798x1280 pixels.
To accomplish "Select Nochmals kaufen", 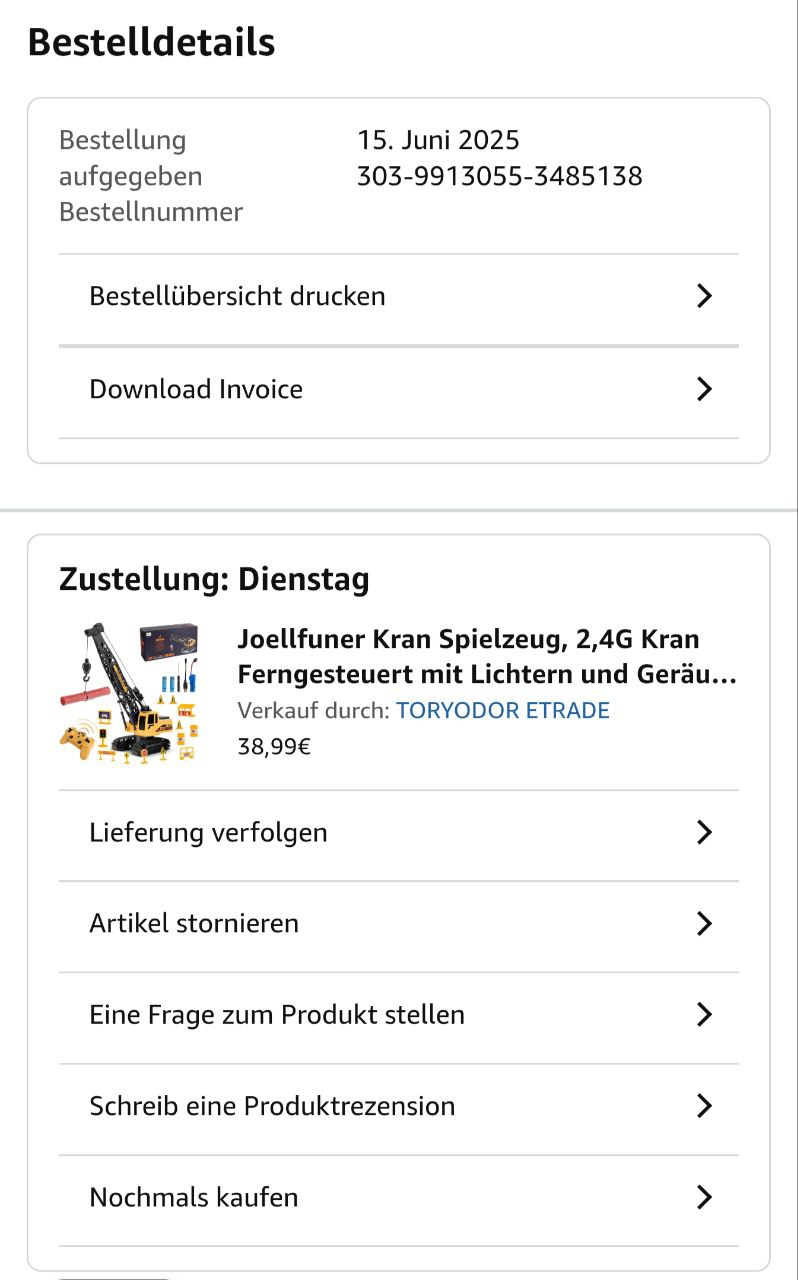I will click(398, 1197).
